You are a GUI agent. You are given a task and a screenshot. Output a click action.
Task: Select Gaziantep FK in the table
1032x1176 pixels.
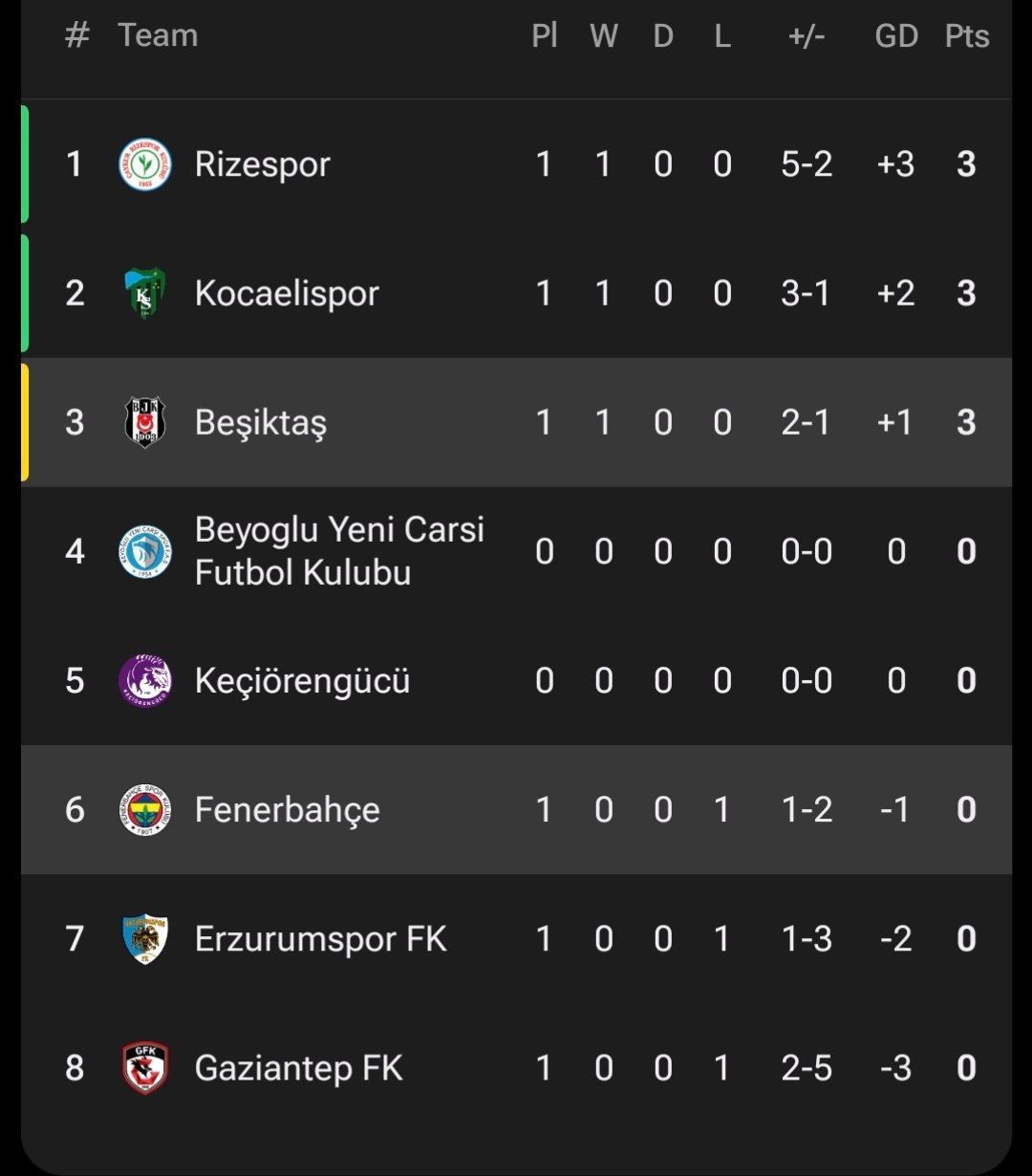[x=298, y=1068]
